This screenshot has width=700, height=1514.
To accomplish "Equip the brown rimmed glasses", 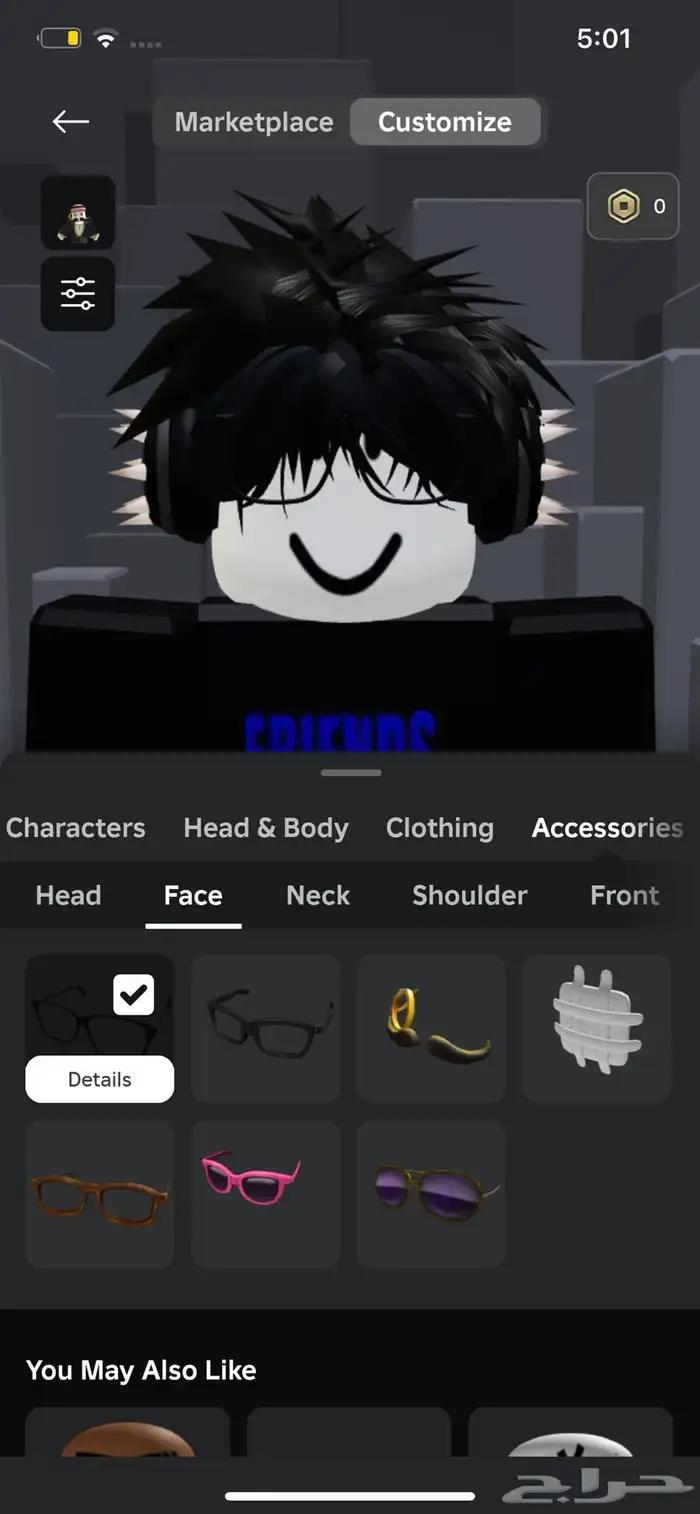I will [99, 1193].
